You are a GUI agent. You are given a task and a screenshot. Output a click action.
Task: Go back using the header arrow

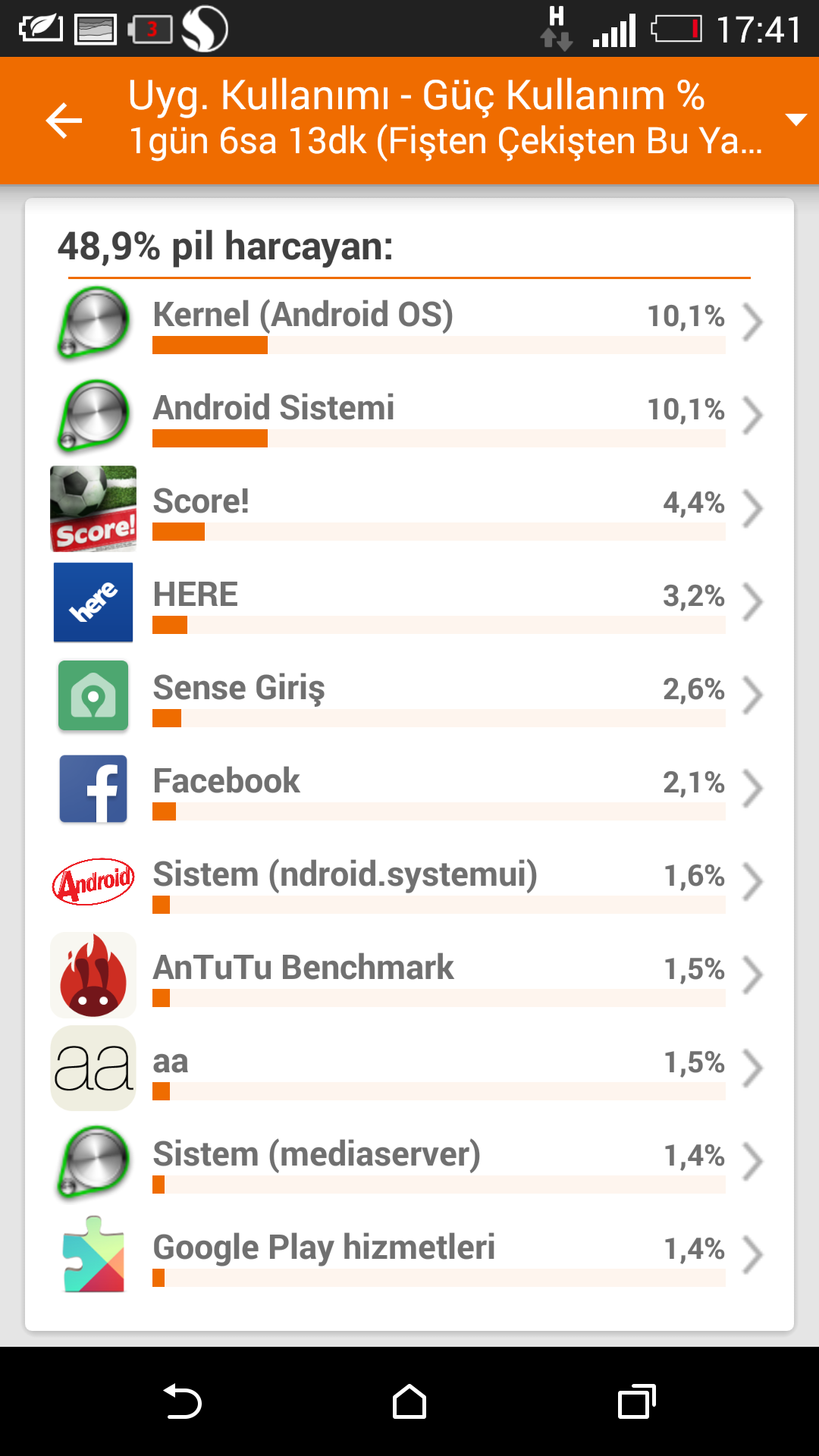pyautogui.click(x=64, y=121)
